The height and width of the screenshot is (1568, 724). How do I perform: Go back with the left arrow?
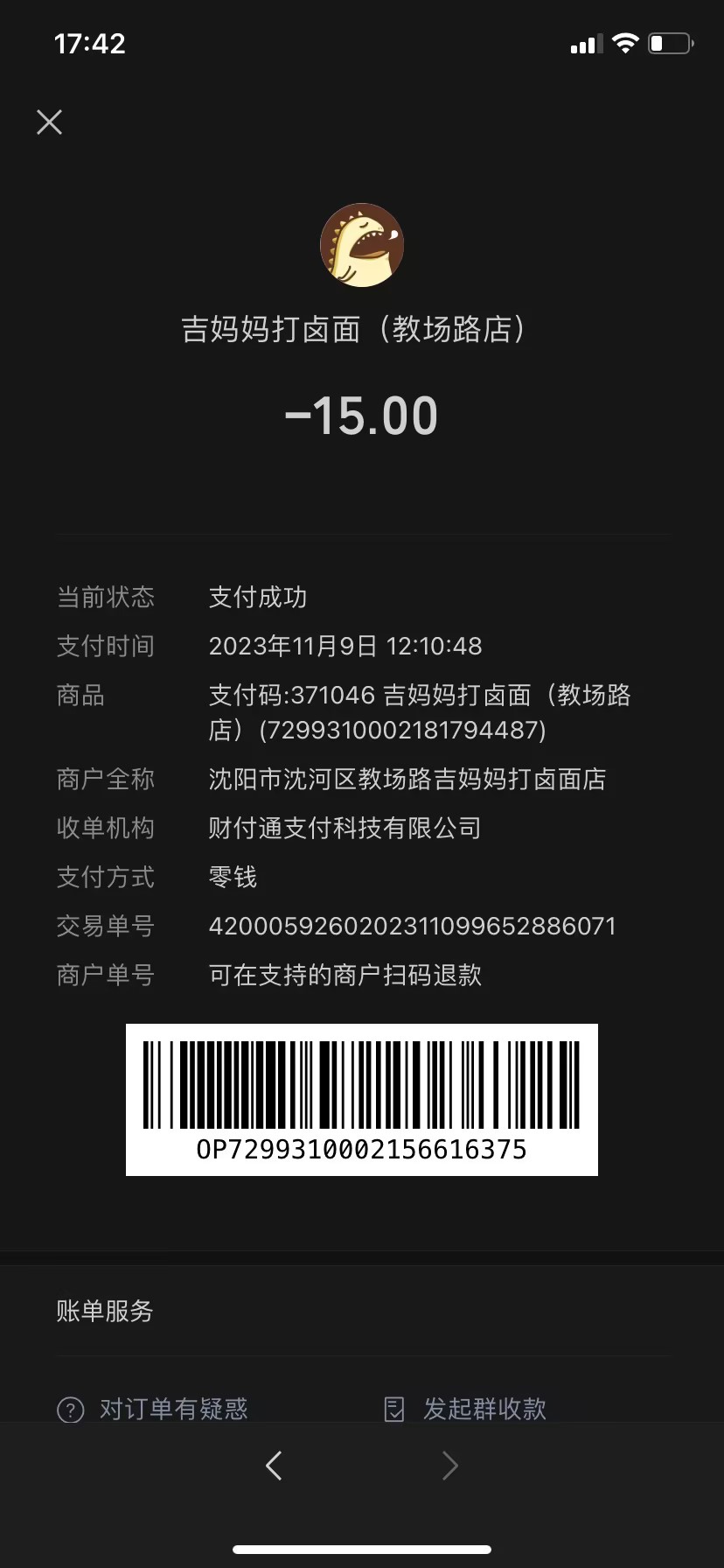pyautogui.click(x=274, y=1466)
